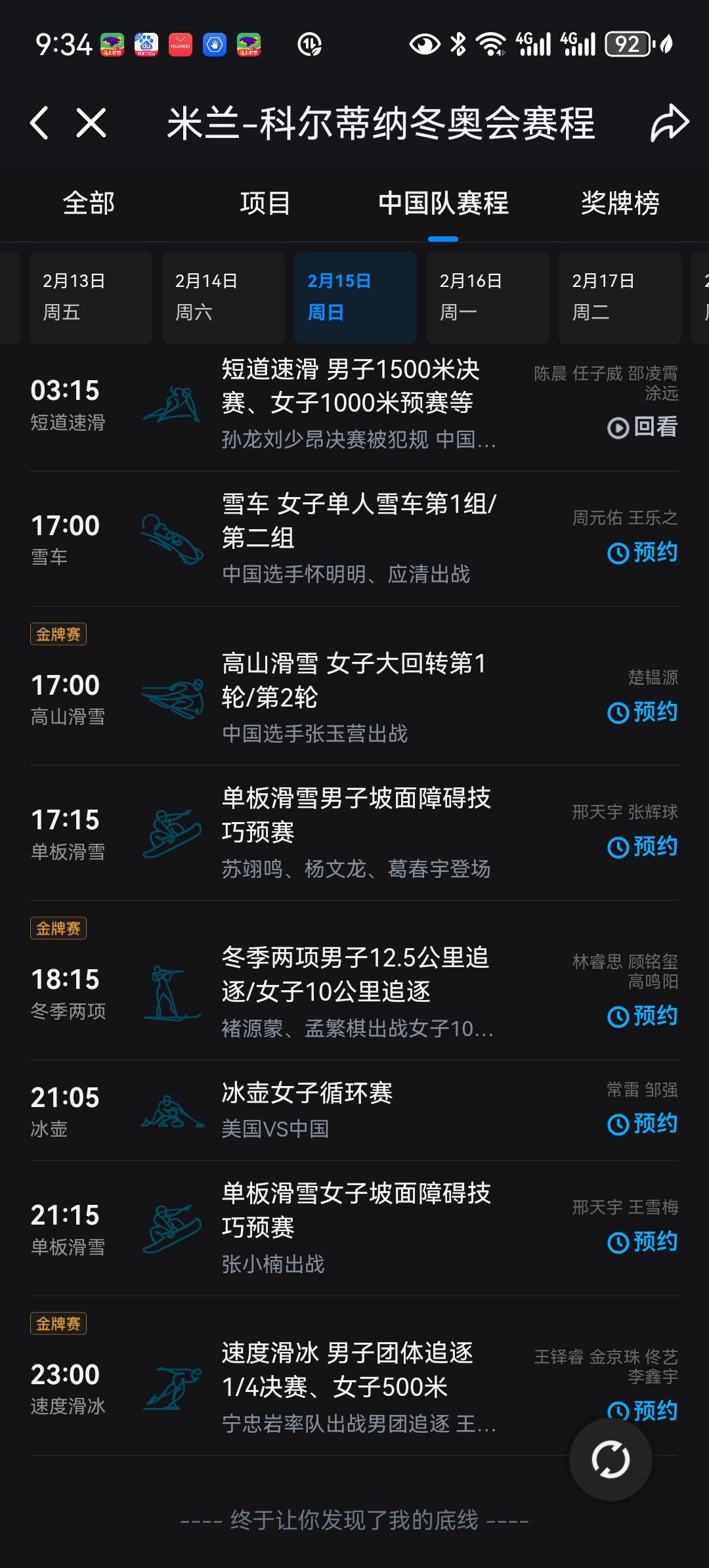Select the date 2月13日 周五
The height and width of the screenshot is (1568, 709).
click(x=91, y=297)
